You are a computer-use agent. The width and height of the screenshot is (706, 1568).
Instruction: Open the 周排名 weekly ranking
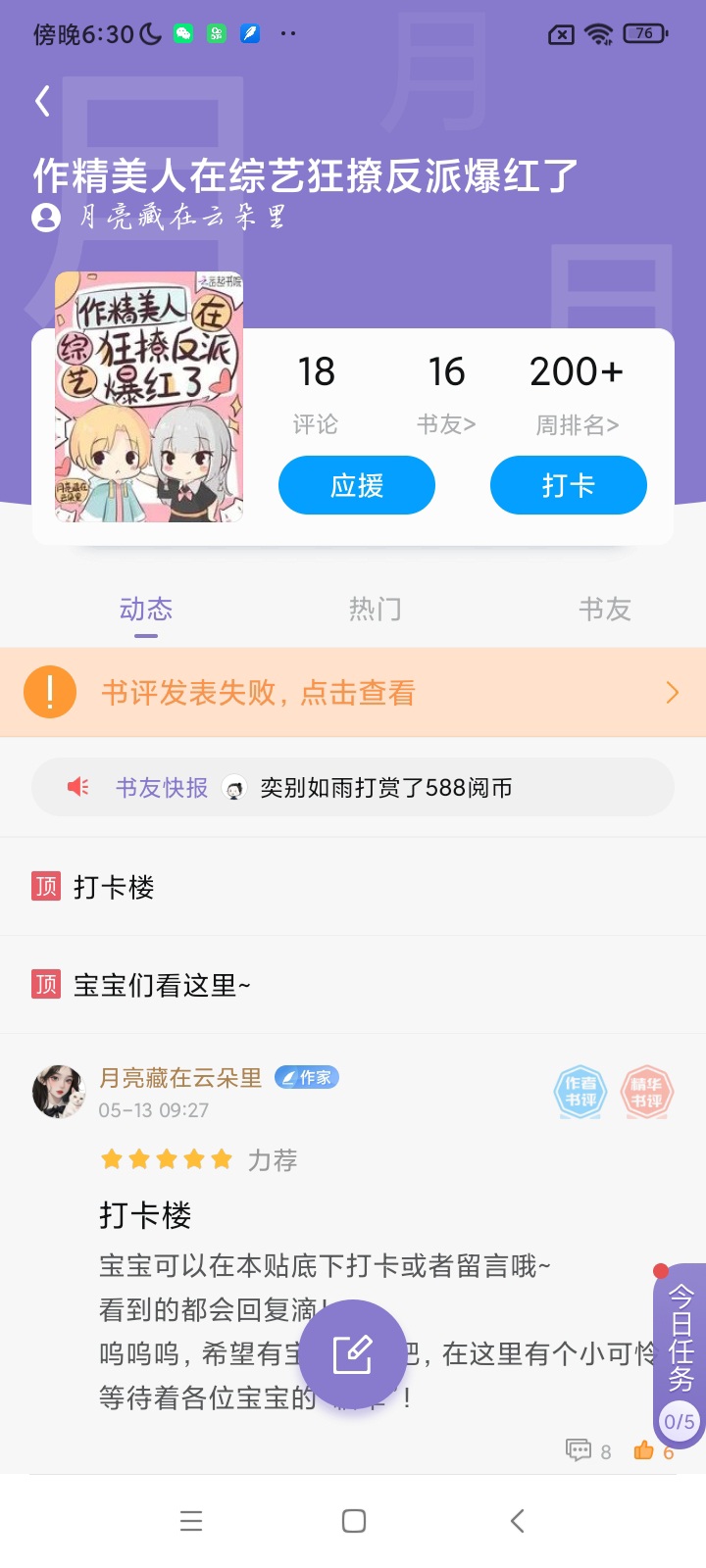pyautogui.click(x=577, y=394)
